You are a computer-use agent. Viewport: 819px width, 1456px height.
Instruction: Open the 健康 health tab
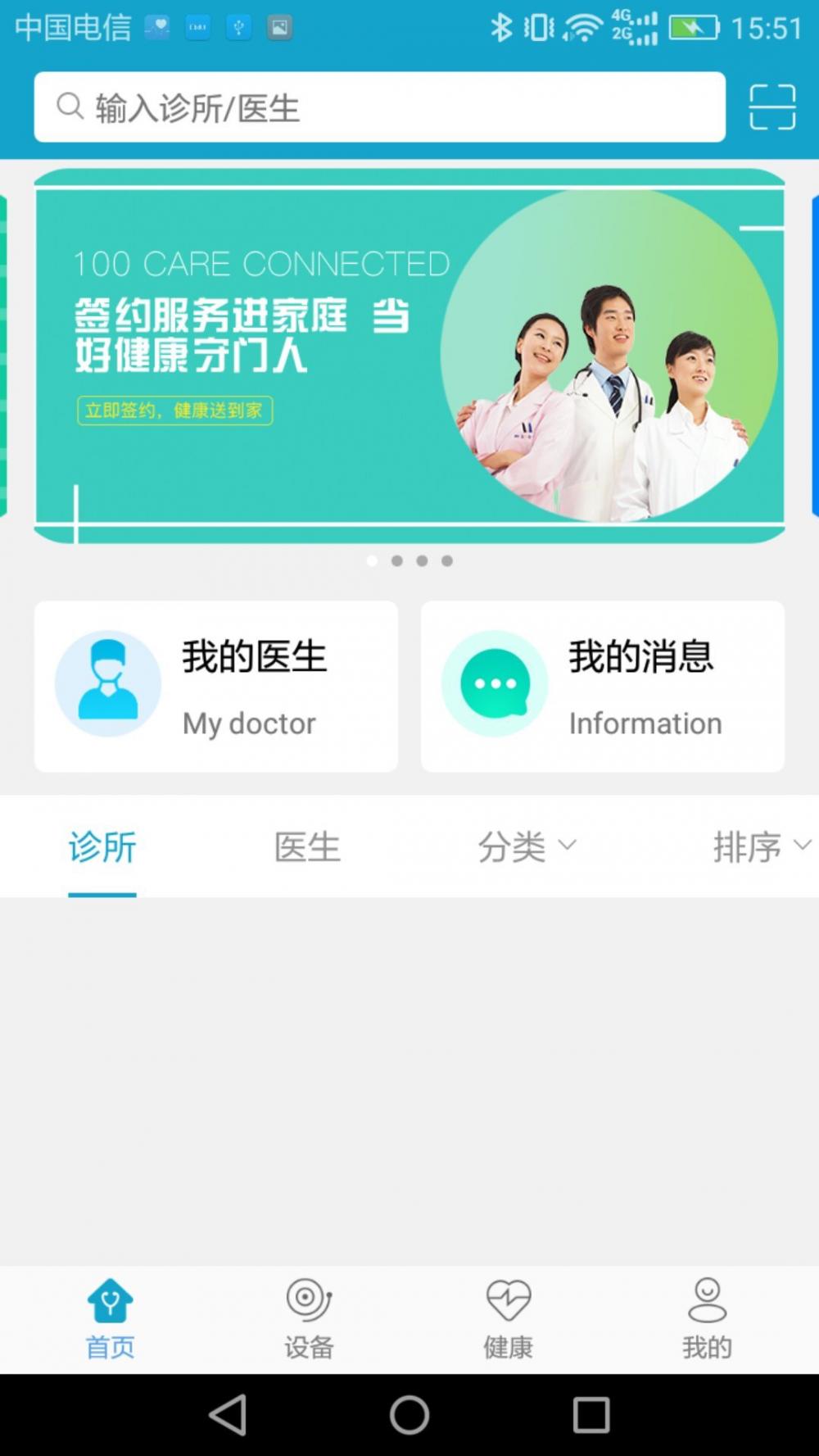pos(508,1319)
